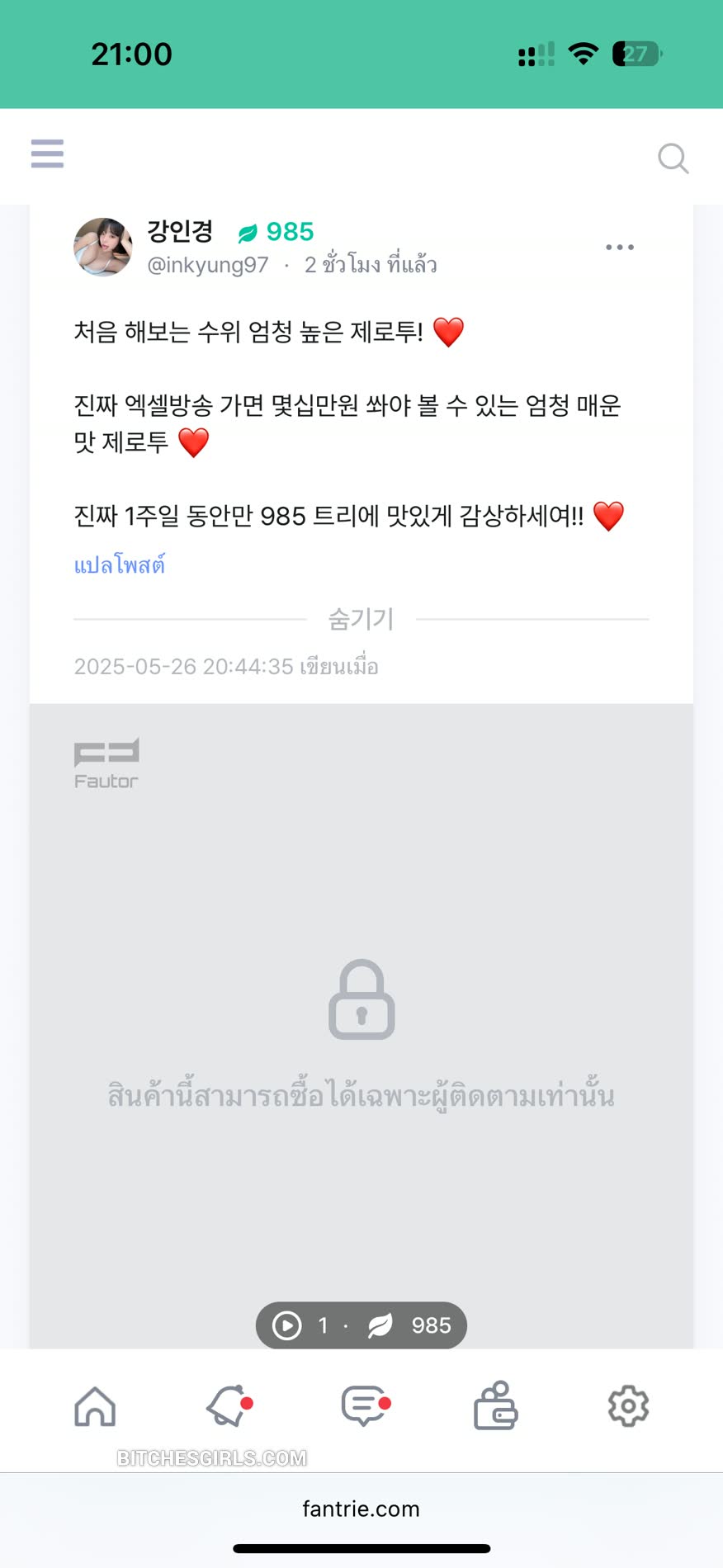Go to the home tab

(x=95, y=1405)
